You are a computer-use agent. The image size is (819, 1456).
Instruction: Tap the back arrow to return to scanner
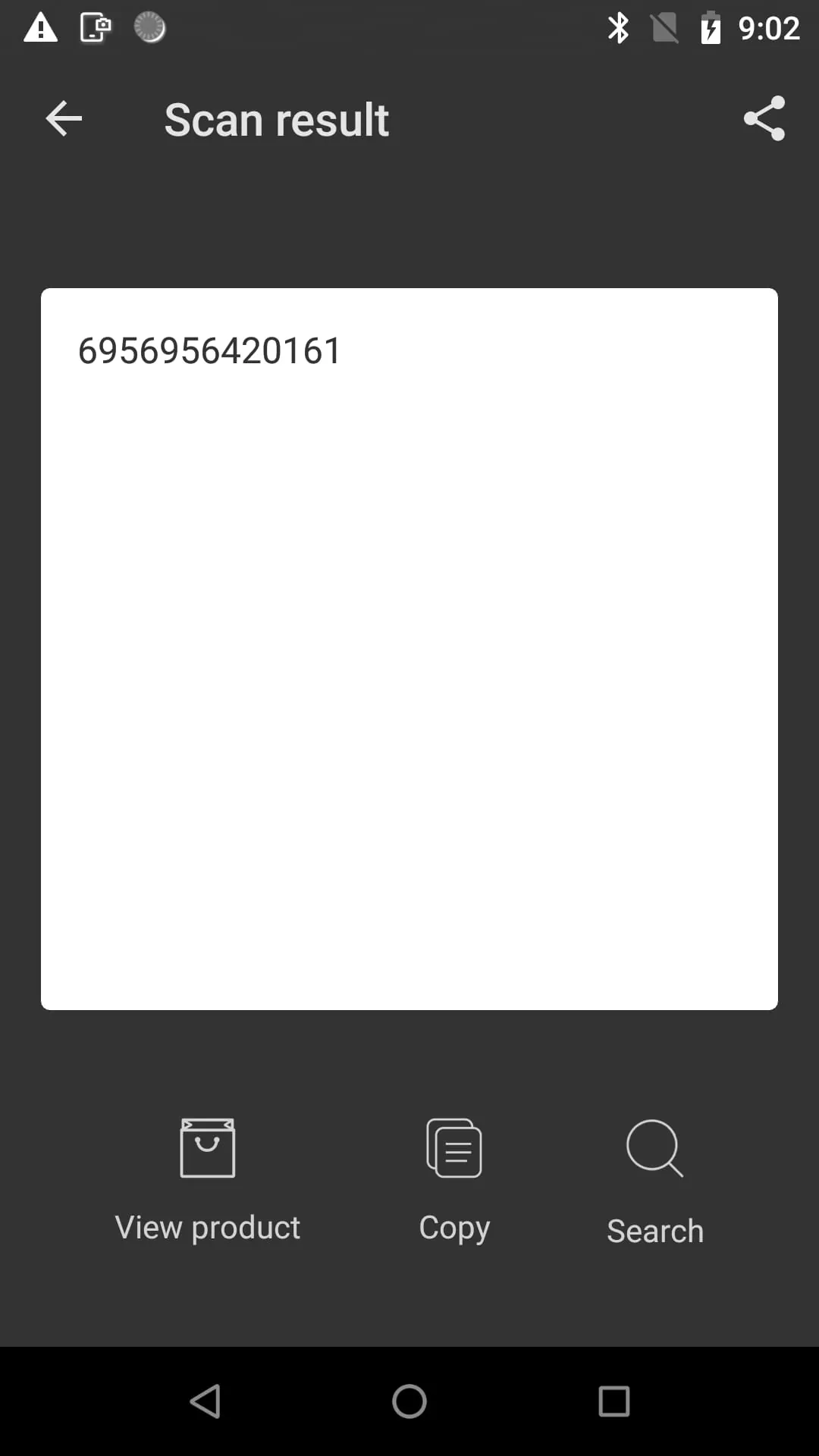(64, 118)
